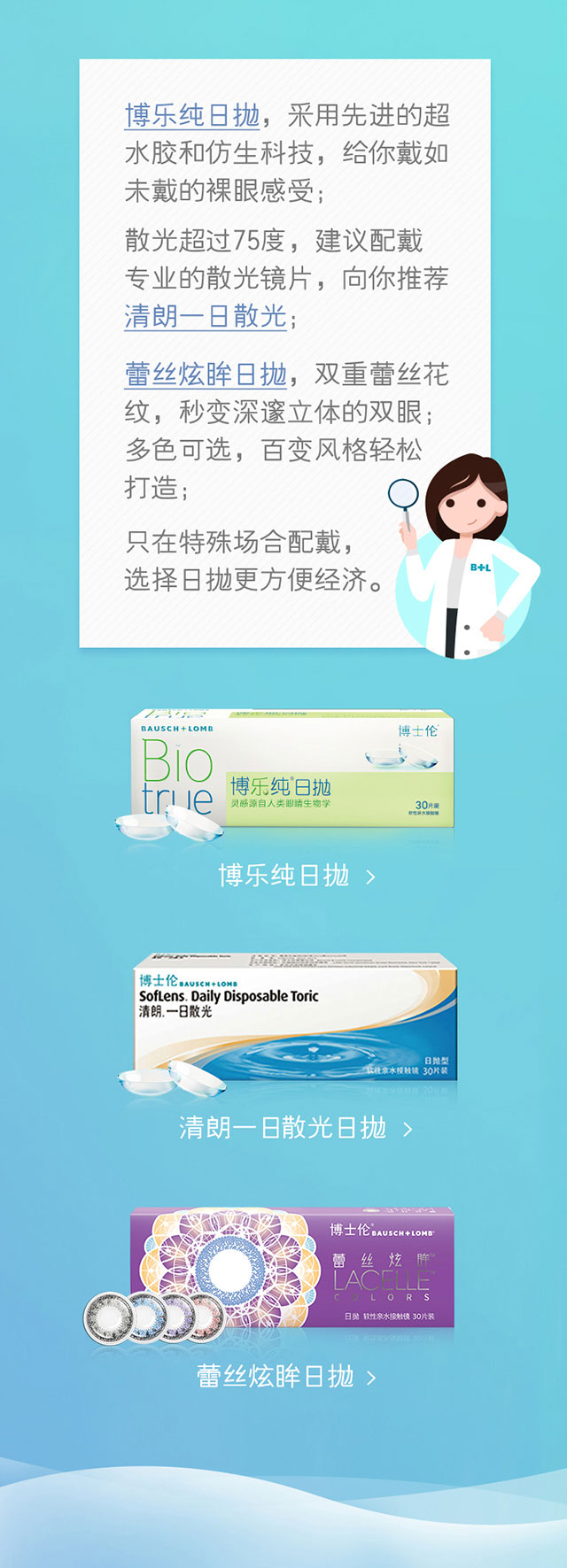
Task: View the SofLens Daily Disposable Toric product box
Action: [293, 1018]
